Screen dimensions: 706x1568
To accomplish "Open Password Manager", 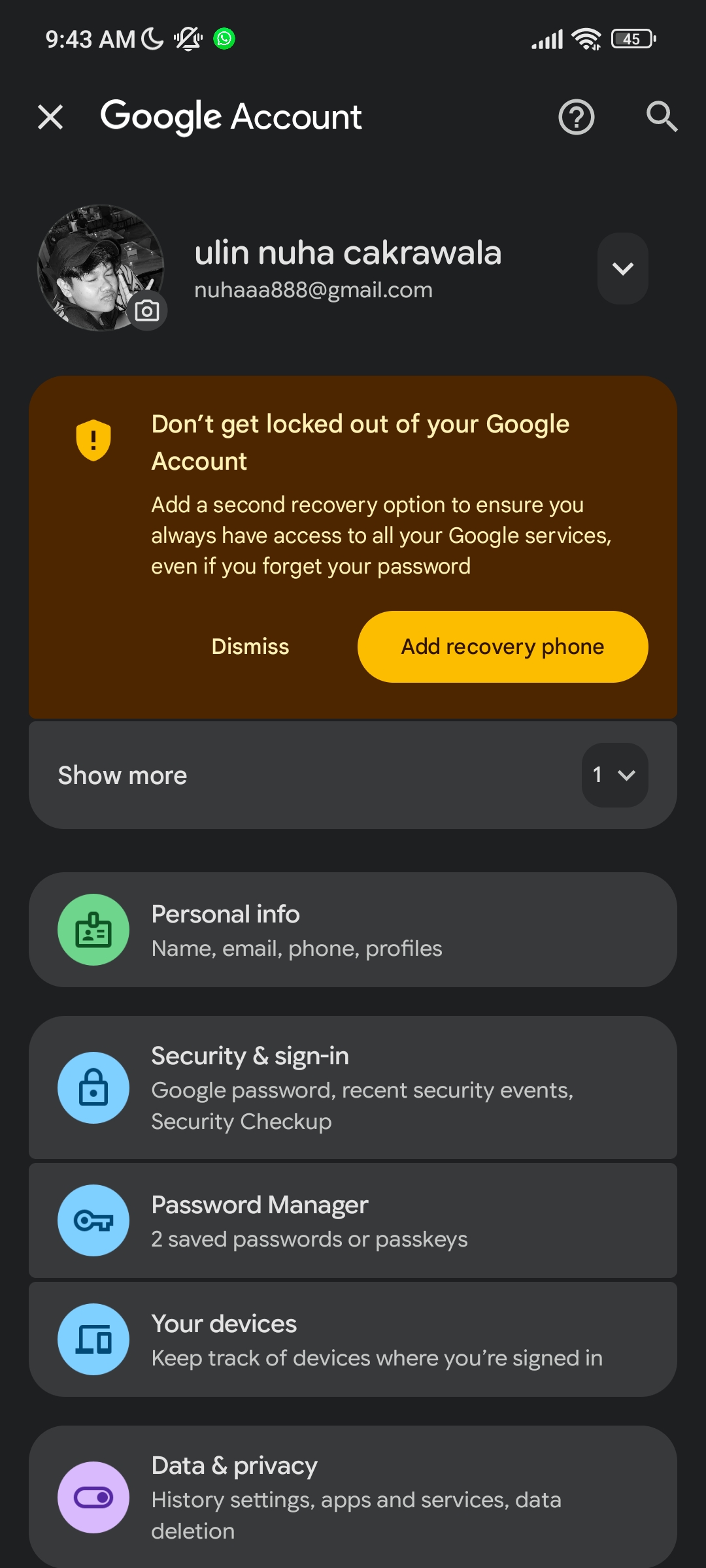I will 353,1220.
